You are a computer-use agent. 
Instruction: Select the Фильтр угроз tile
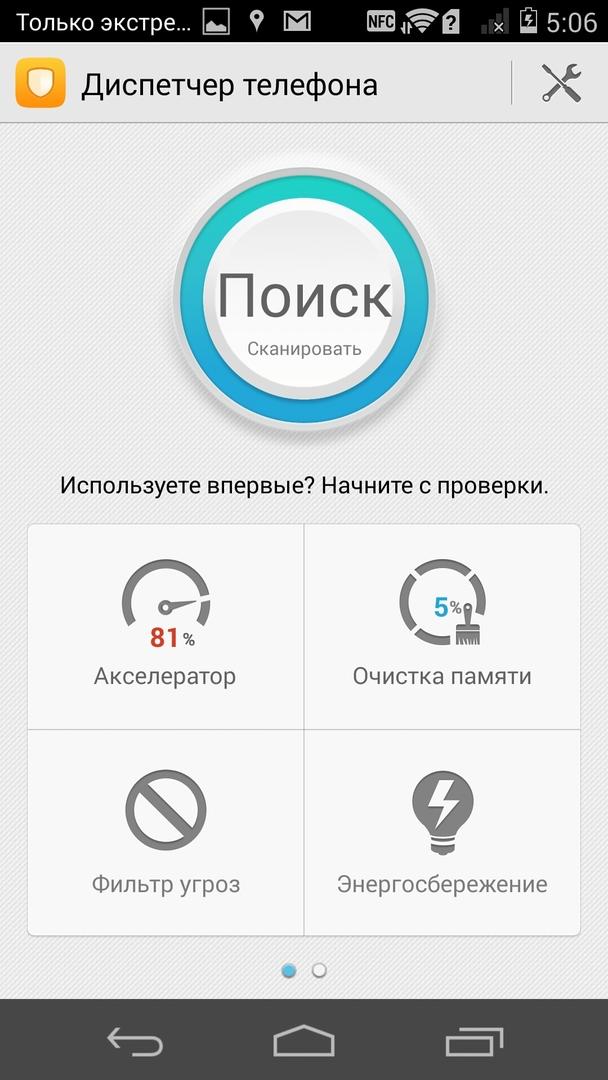(x=165, y=832)
